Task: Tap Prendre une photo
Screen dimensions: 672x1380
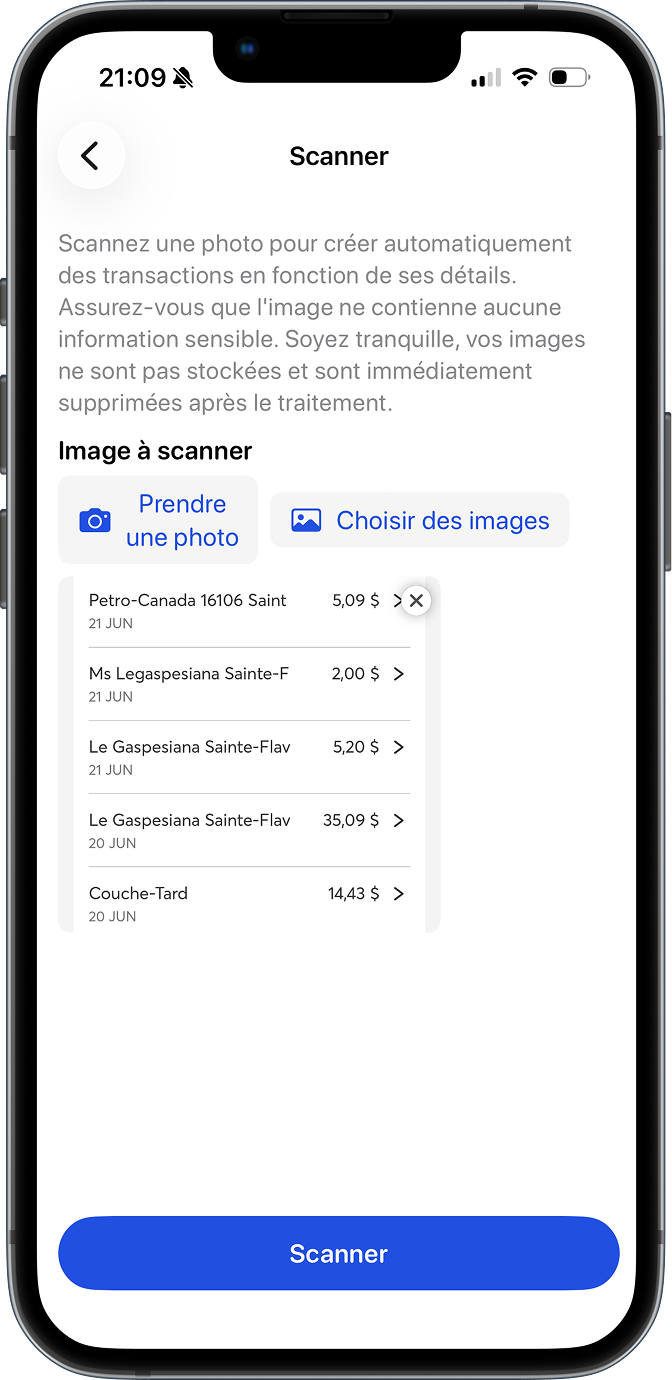Action: pos(158,520)
